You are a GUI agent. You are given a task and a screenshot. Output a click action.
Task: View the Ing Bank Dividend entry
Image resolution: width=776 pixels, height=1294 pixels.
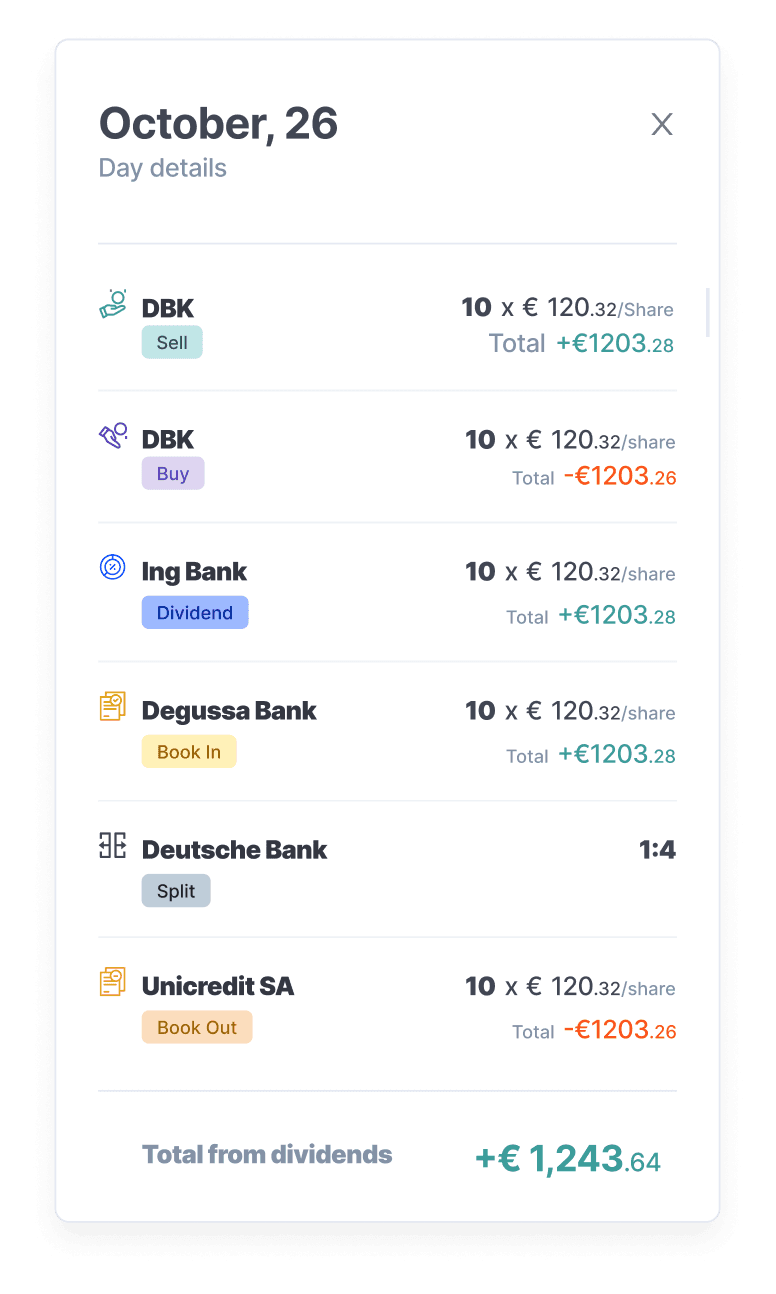(386, 592)
